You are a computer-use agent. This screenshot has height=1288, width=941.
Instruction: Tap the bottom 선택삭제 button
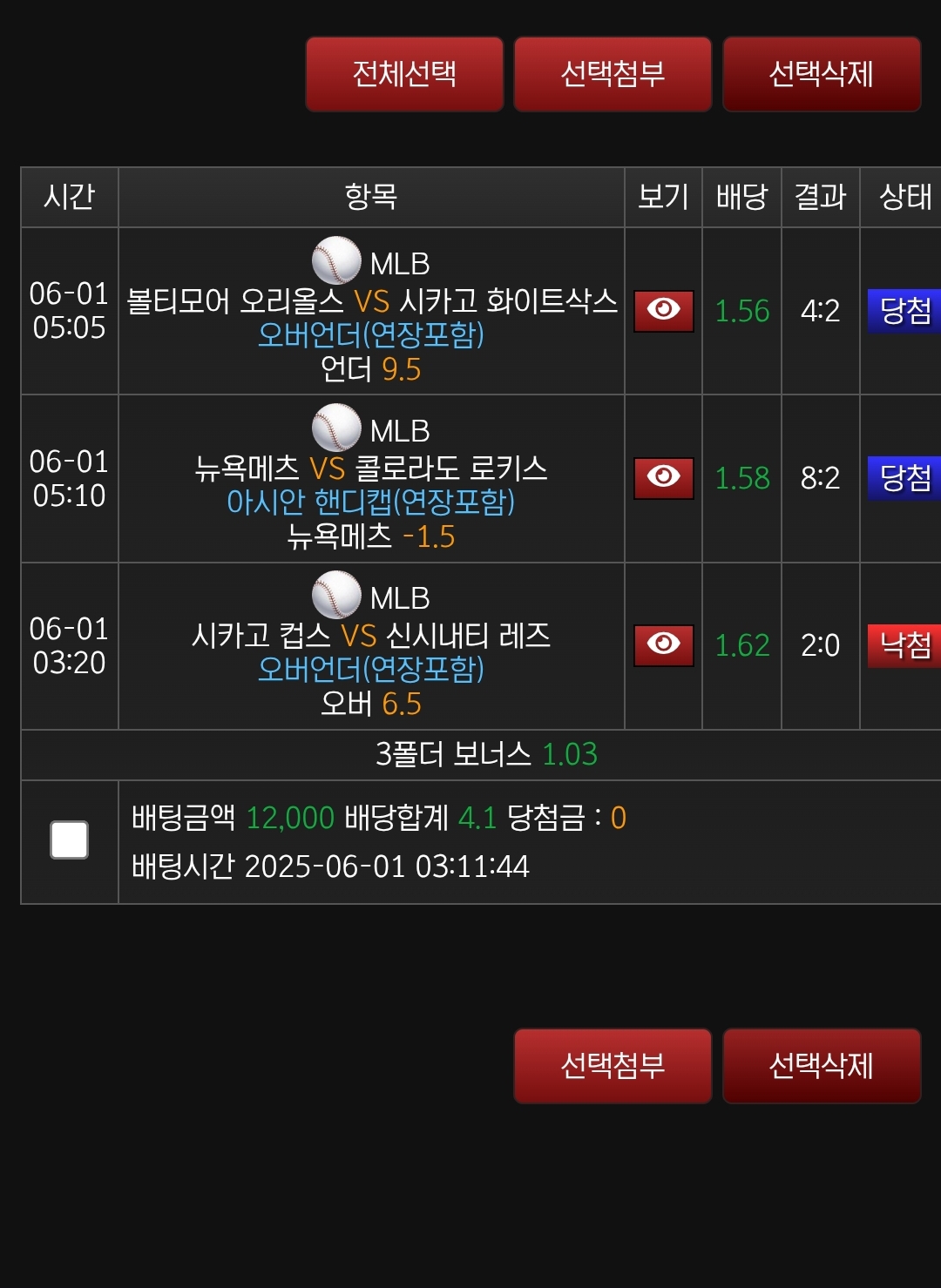click(x=821, y=1066)
